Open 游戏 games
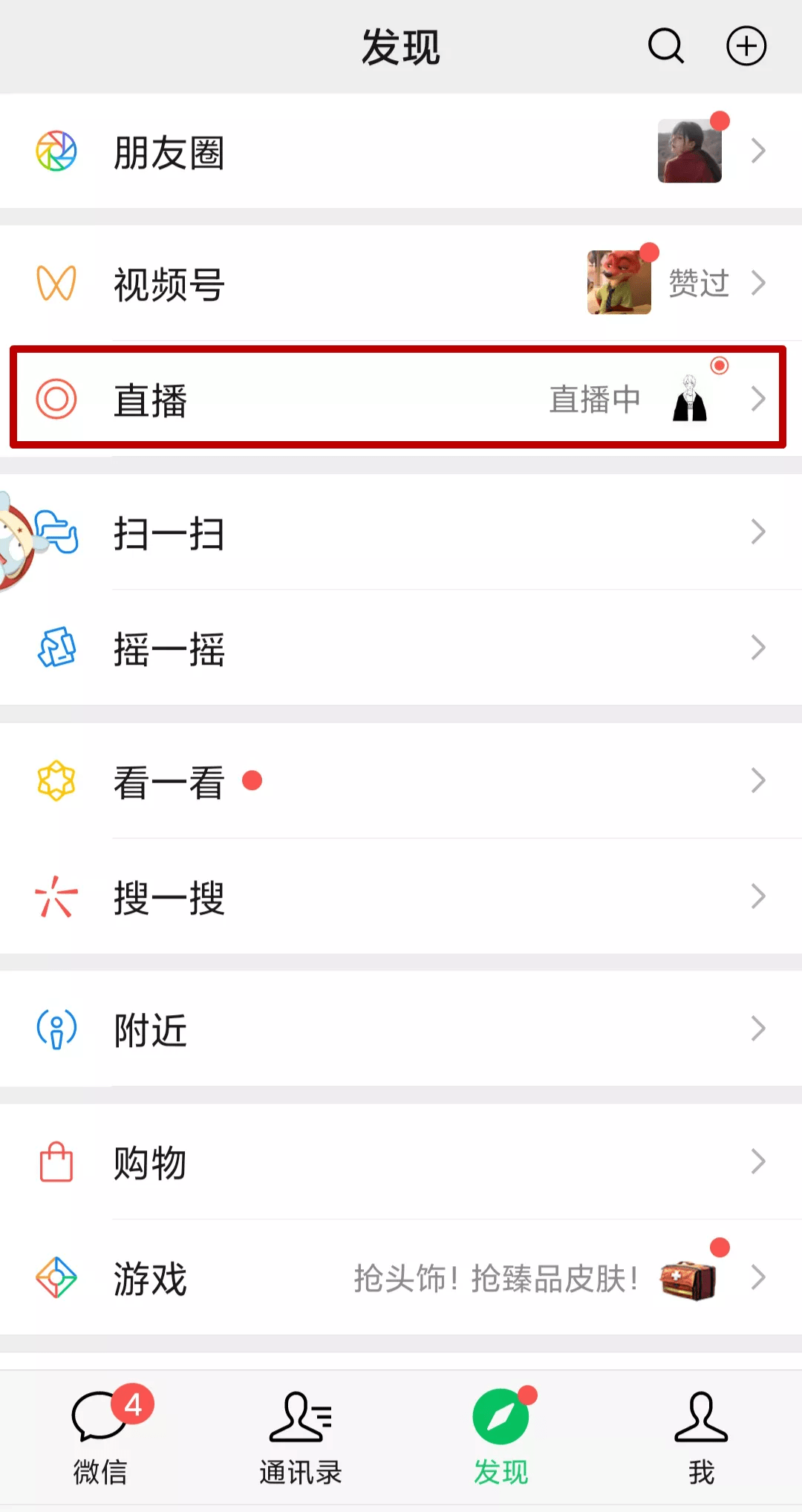 pyautogui.click(x=401, y=1277)
